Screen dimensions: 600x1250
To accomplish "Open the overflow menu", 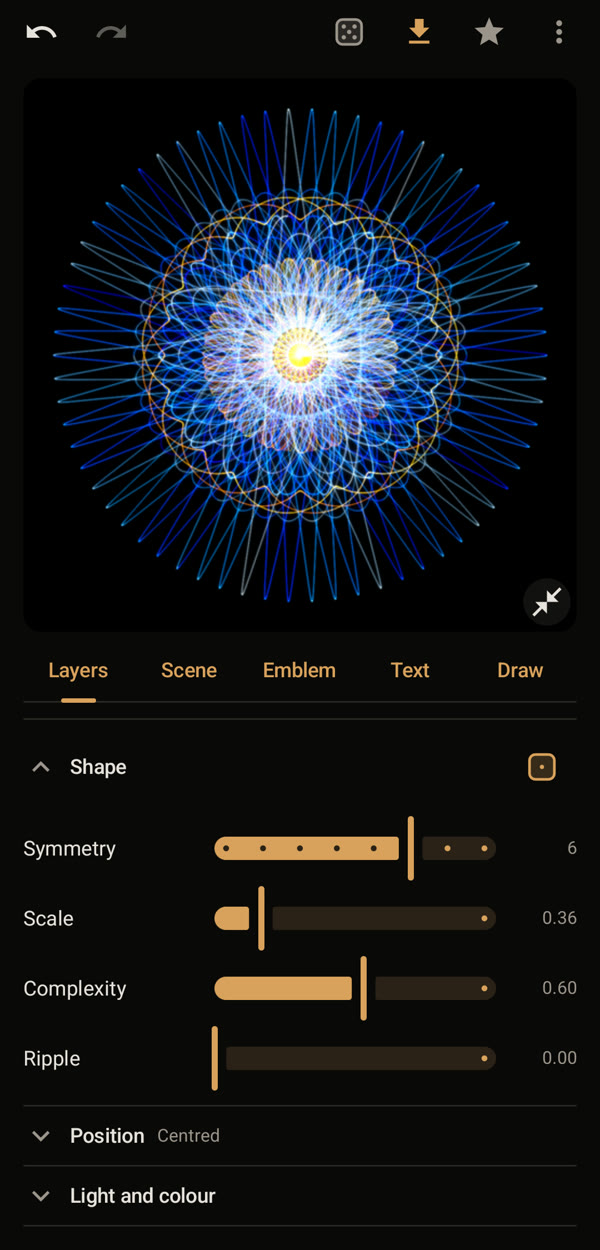I will pos(559,33).
